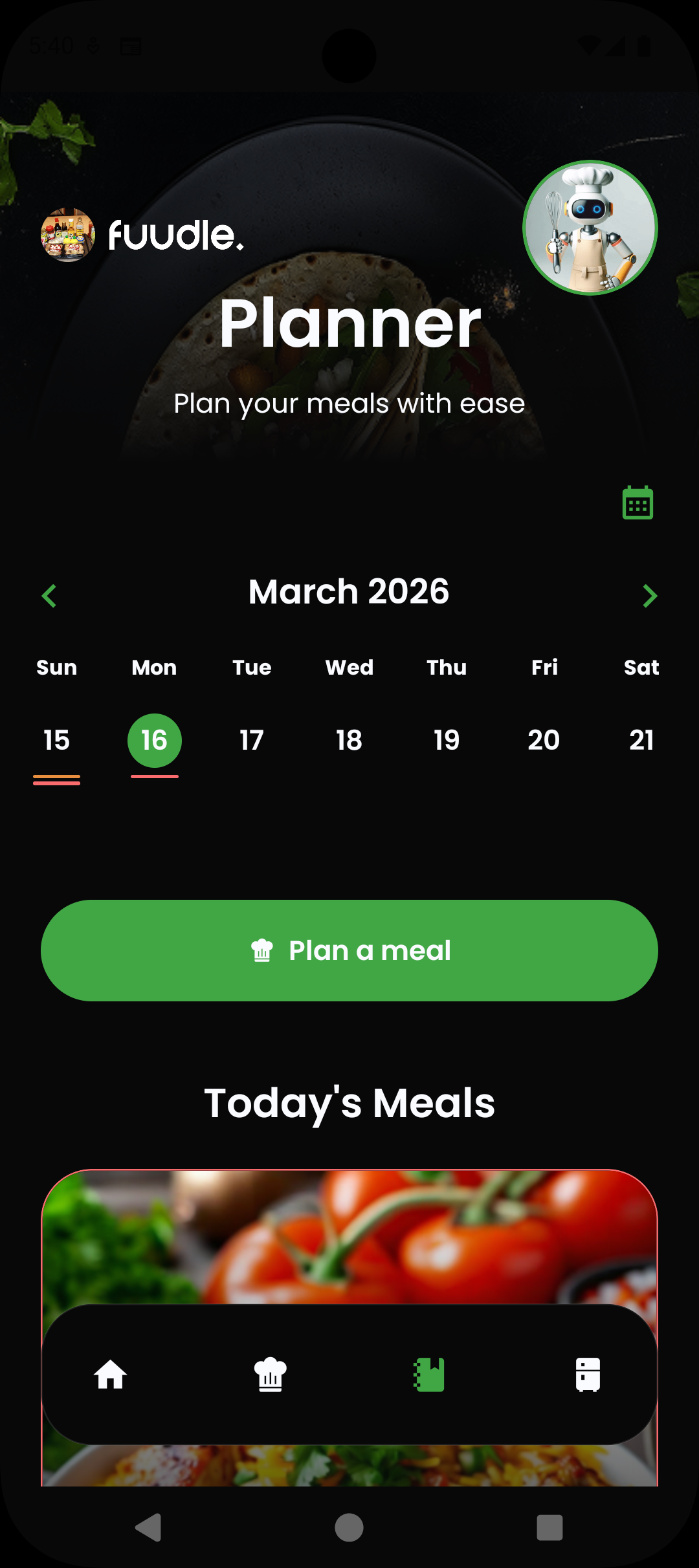Switch to the chef hat recipes tab
The image size is (699, 1568).
(x=270, y=1375)
